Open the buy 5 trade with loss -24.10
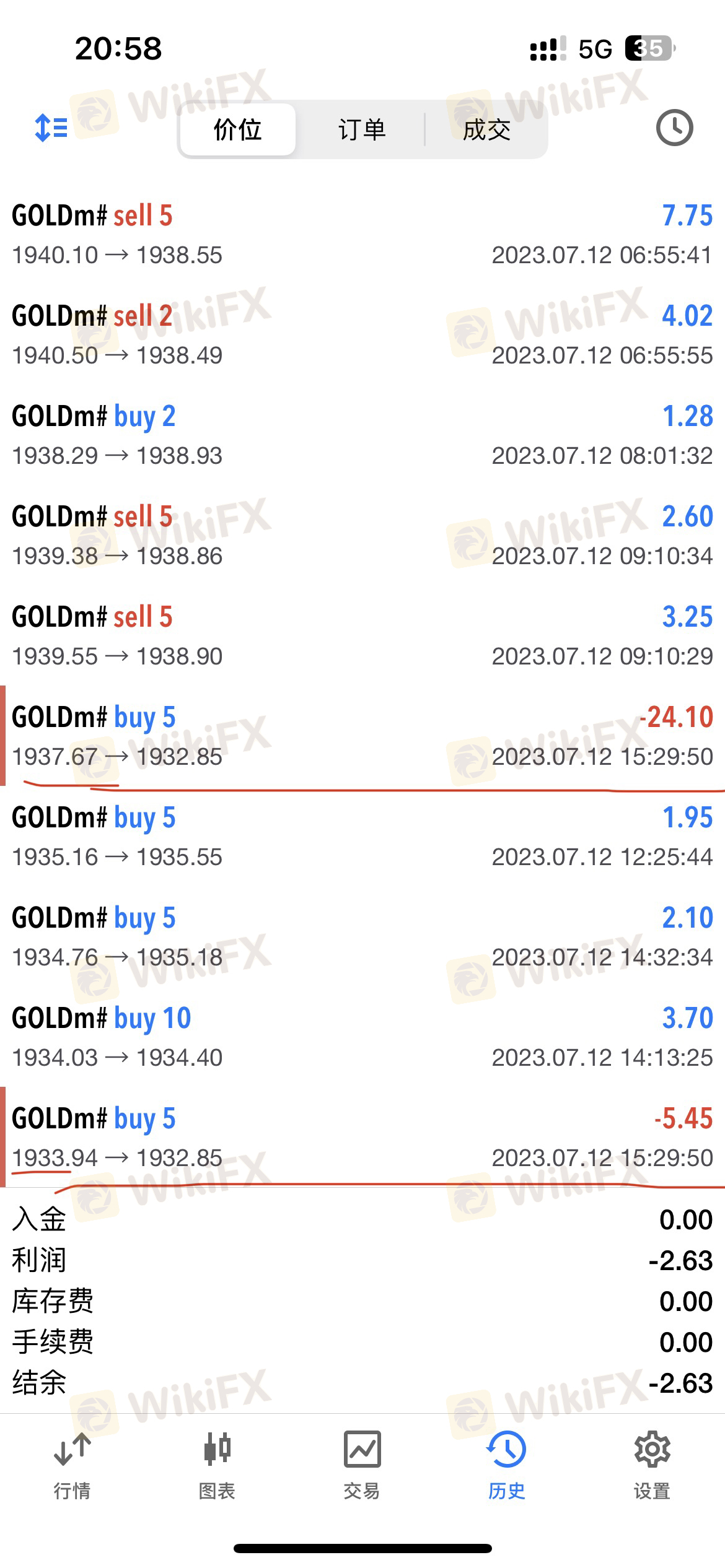Screen dimensions: 725x1568 coord(362,736)
